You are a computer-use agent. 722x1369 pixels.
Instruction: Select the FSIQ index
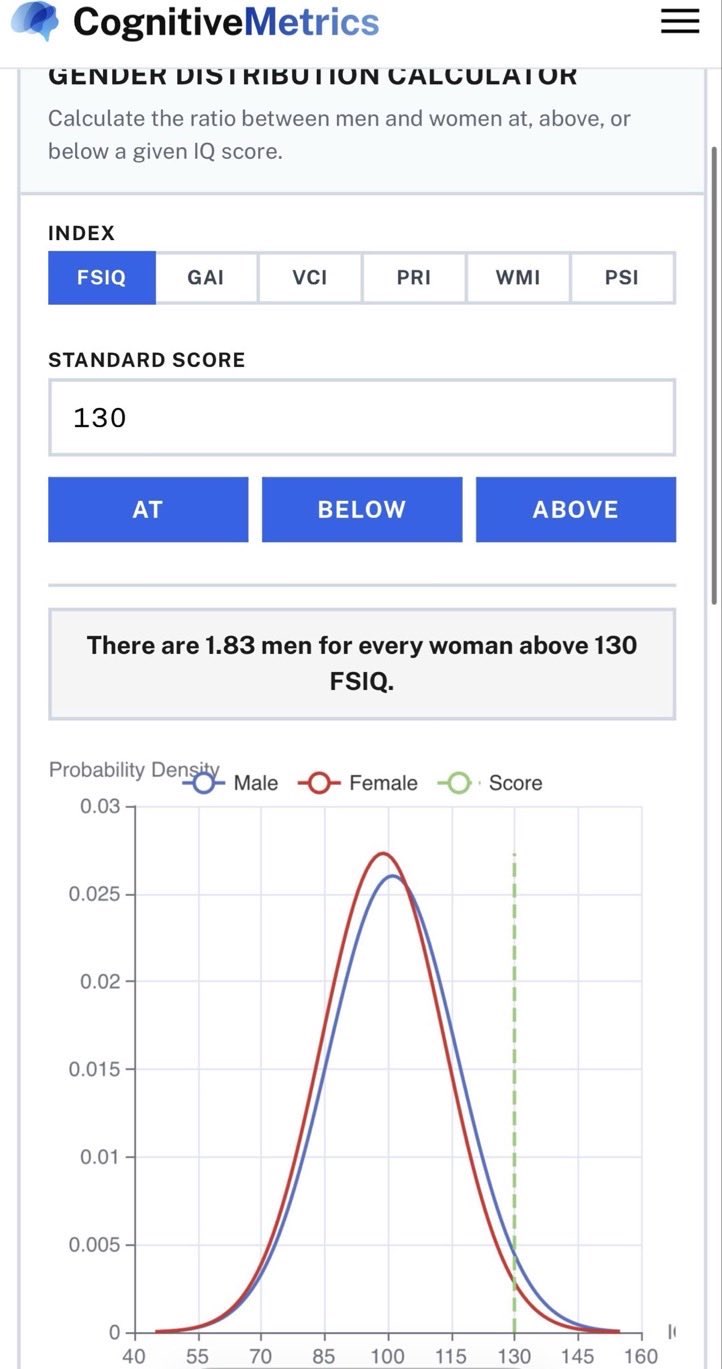point(102,278)
